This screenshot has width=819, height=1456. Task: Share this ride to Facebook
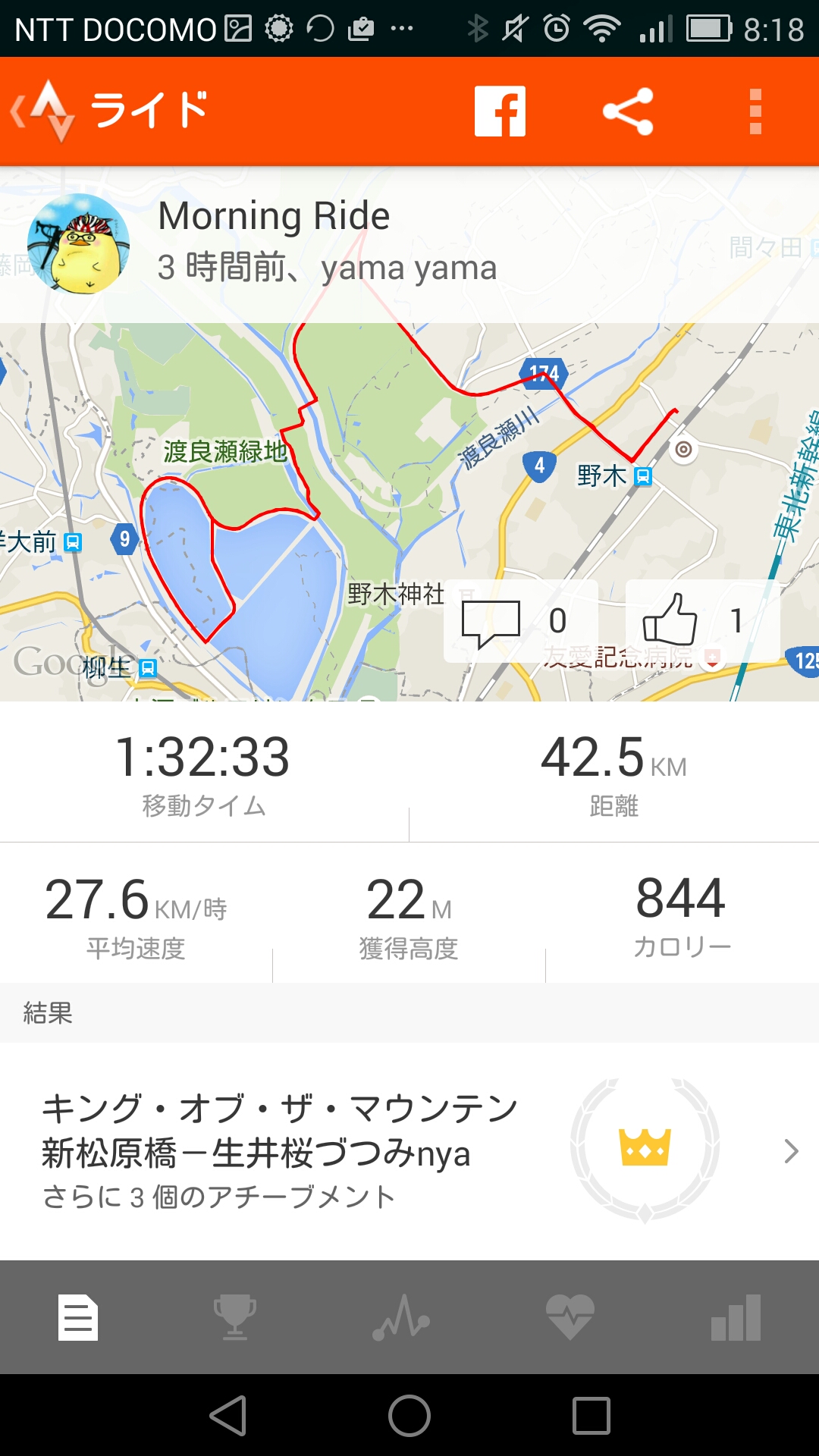(500, 111)
